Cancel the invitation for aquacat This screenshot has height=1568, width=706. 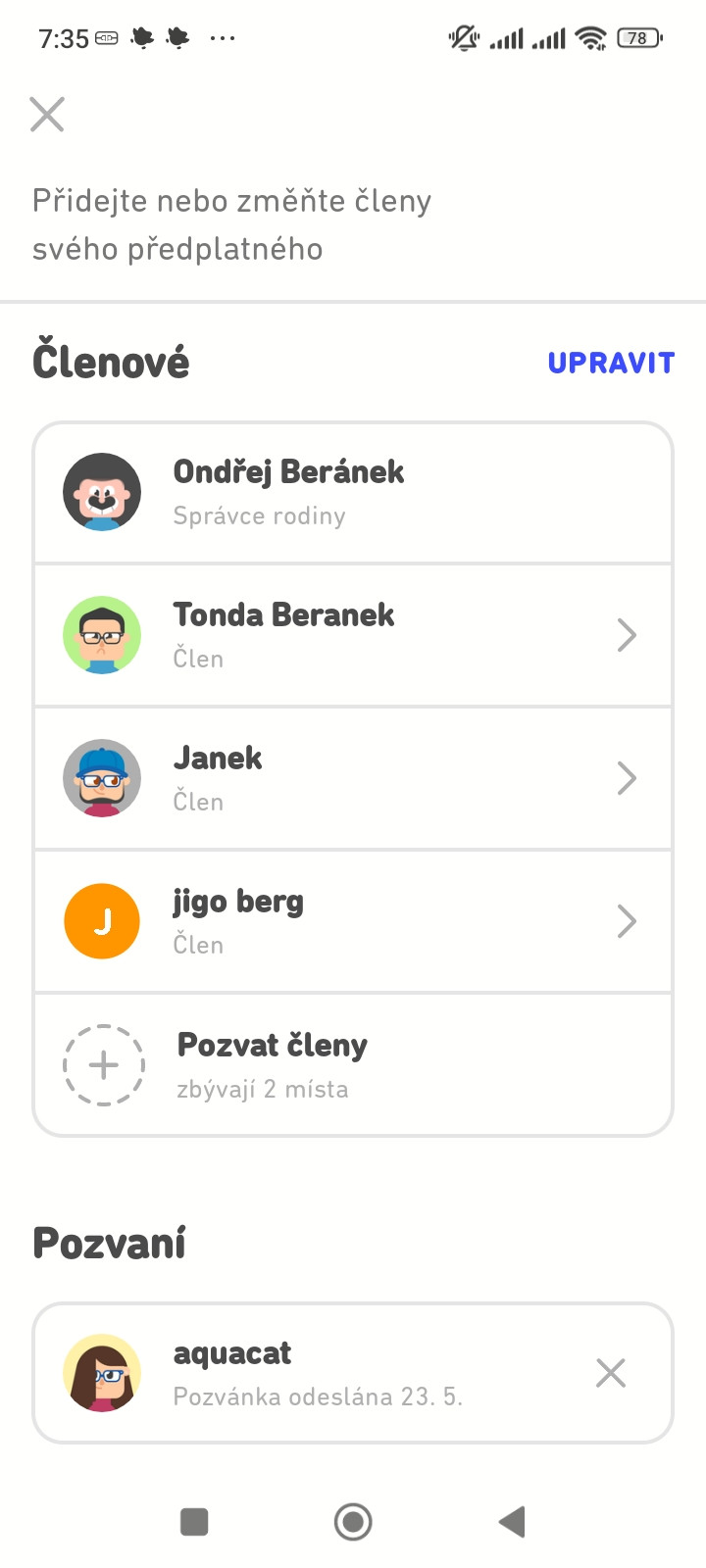click(610, 1373)
